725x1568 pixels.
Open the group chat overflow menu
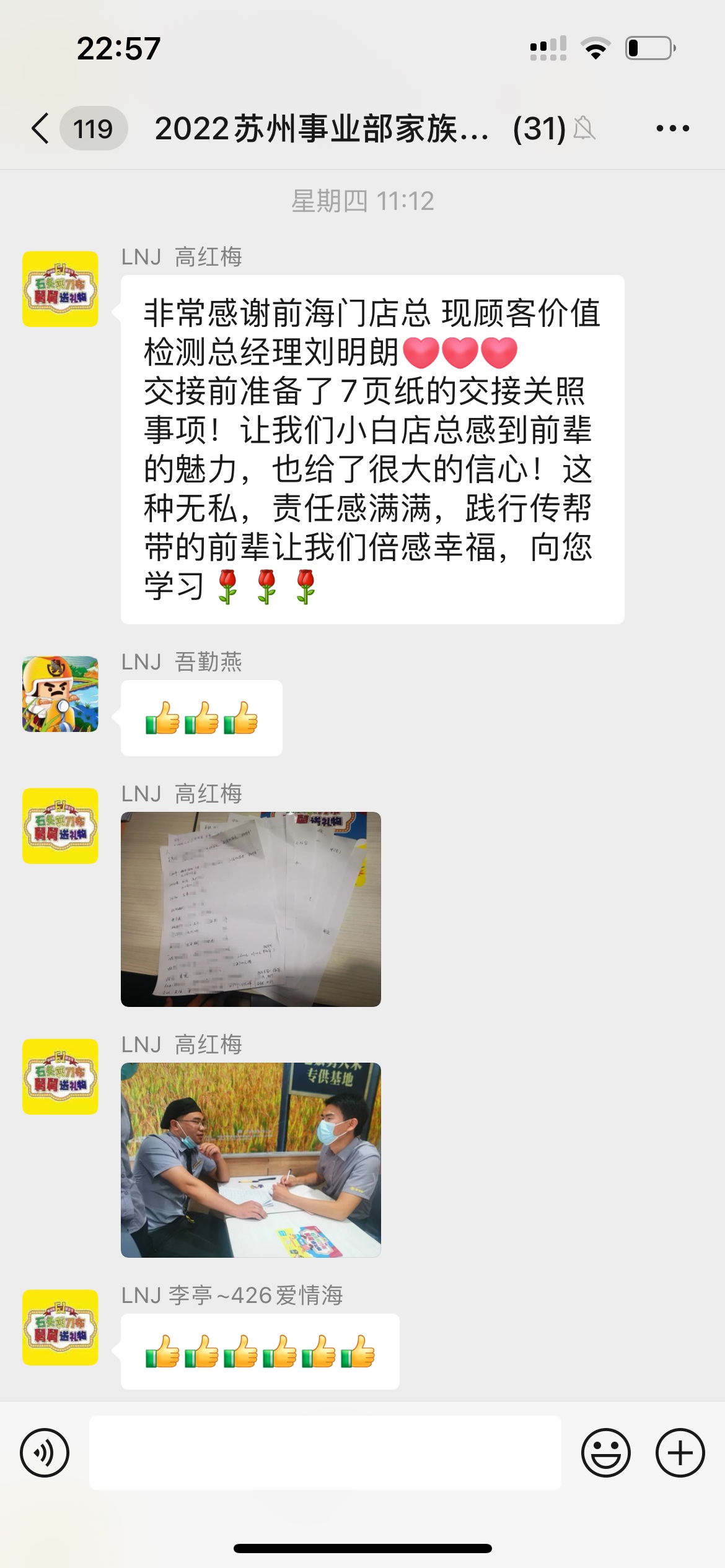click(672, 129)
